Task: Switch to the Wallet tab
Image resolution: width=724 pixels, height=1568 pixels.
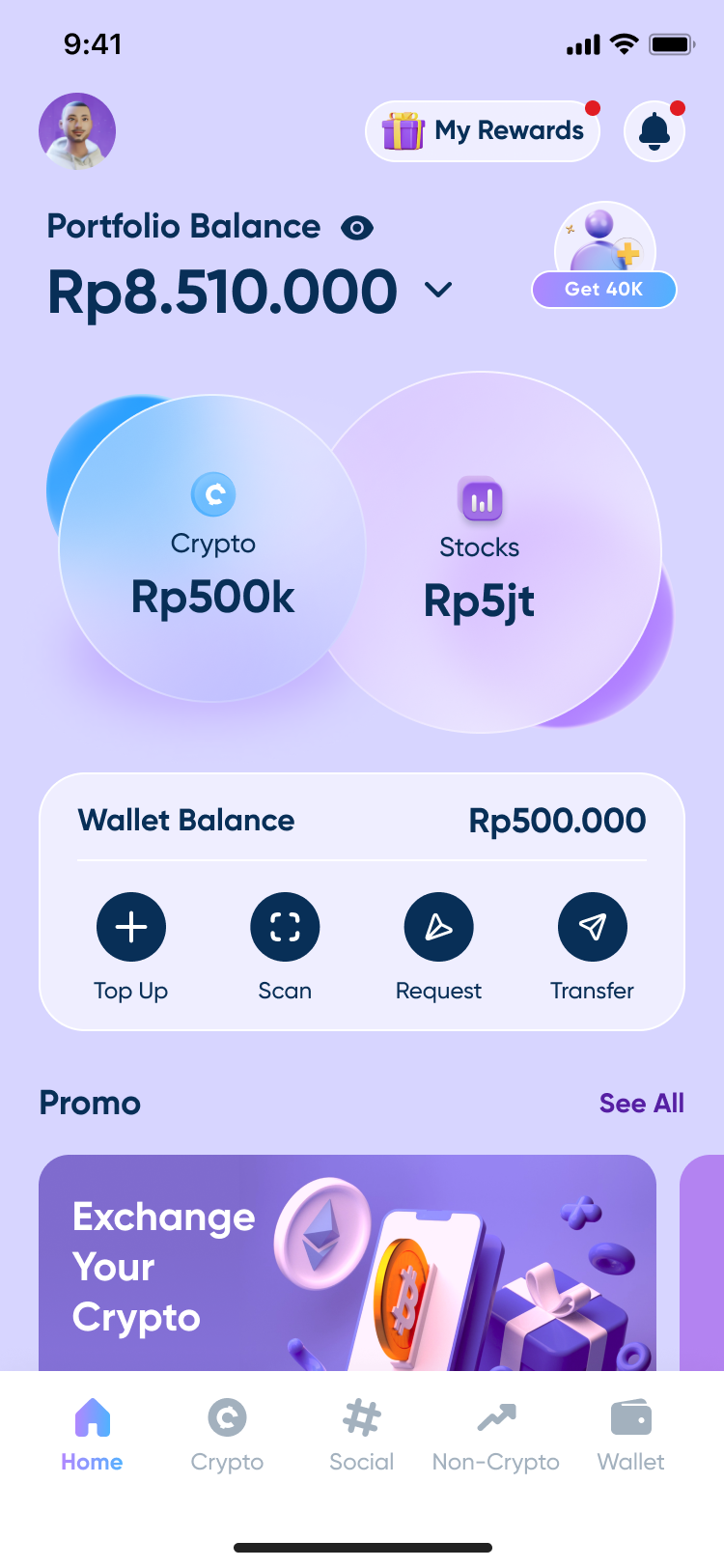Action: pyautogui.click(x=631, y=1435)
